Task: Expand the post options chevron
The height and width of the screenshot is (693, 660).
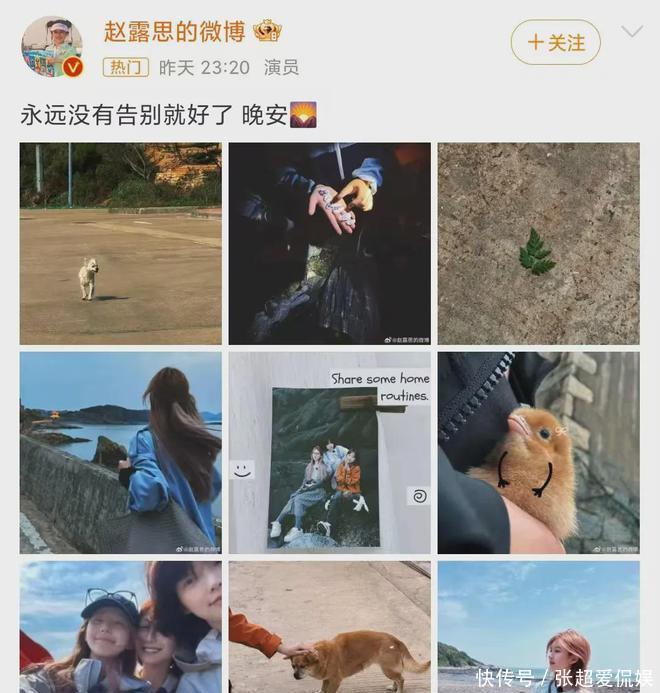Action: [x=631, y=32]
